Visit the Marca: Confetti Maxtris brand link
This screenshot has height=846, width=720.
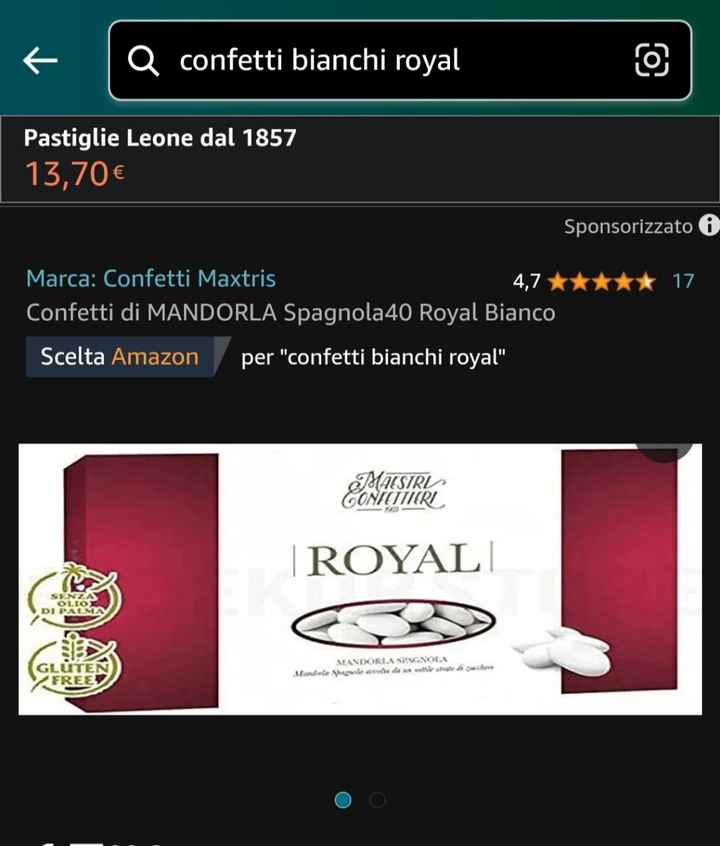(x=151, y=279)
